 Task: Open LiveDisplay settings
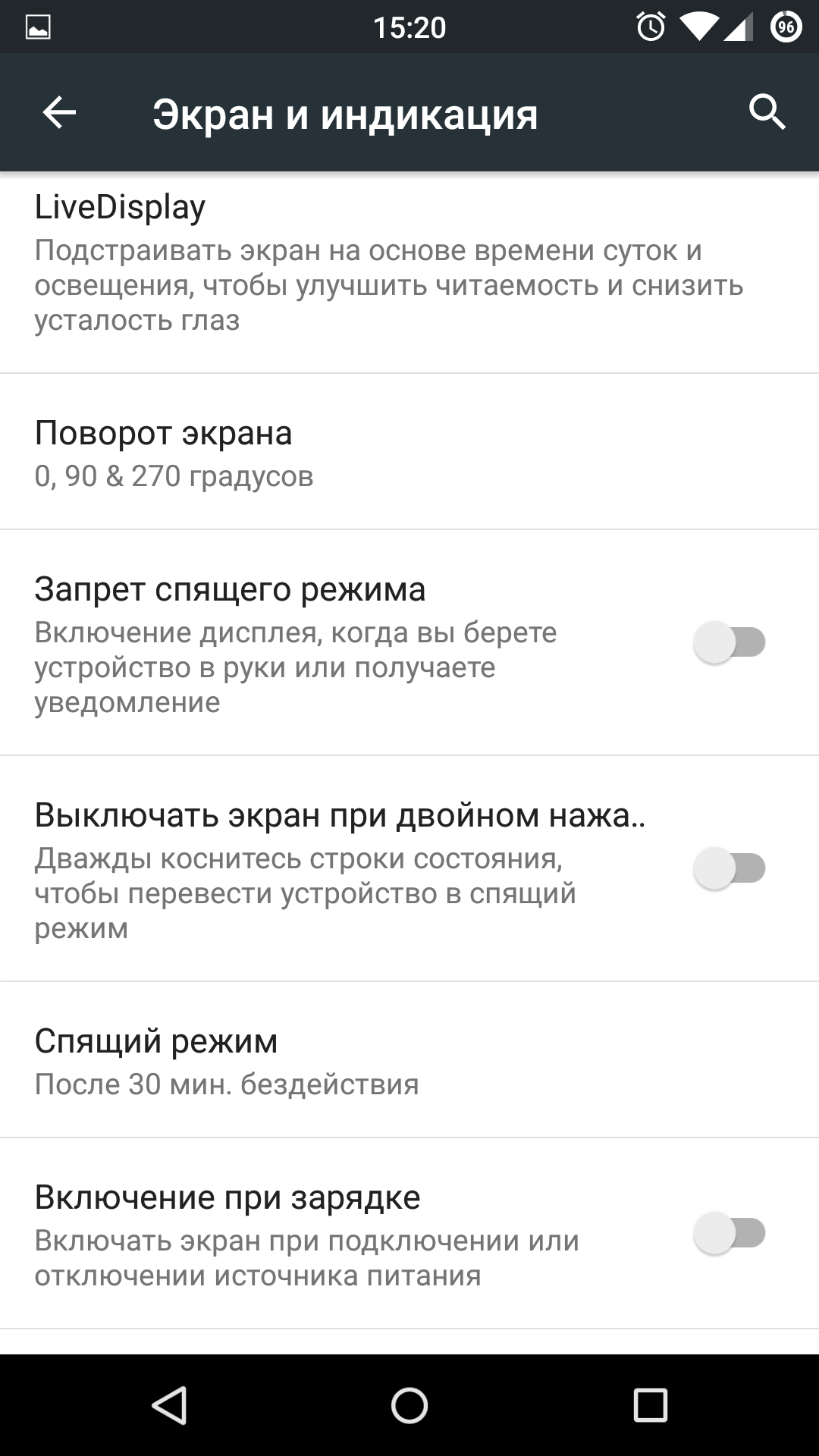click(409, 273)
